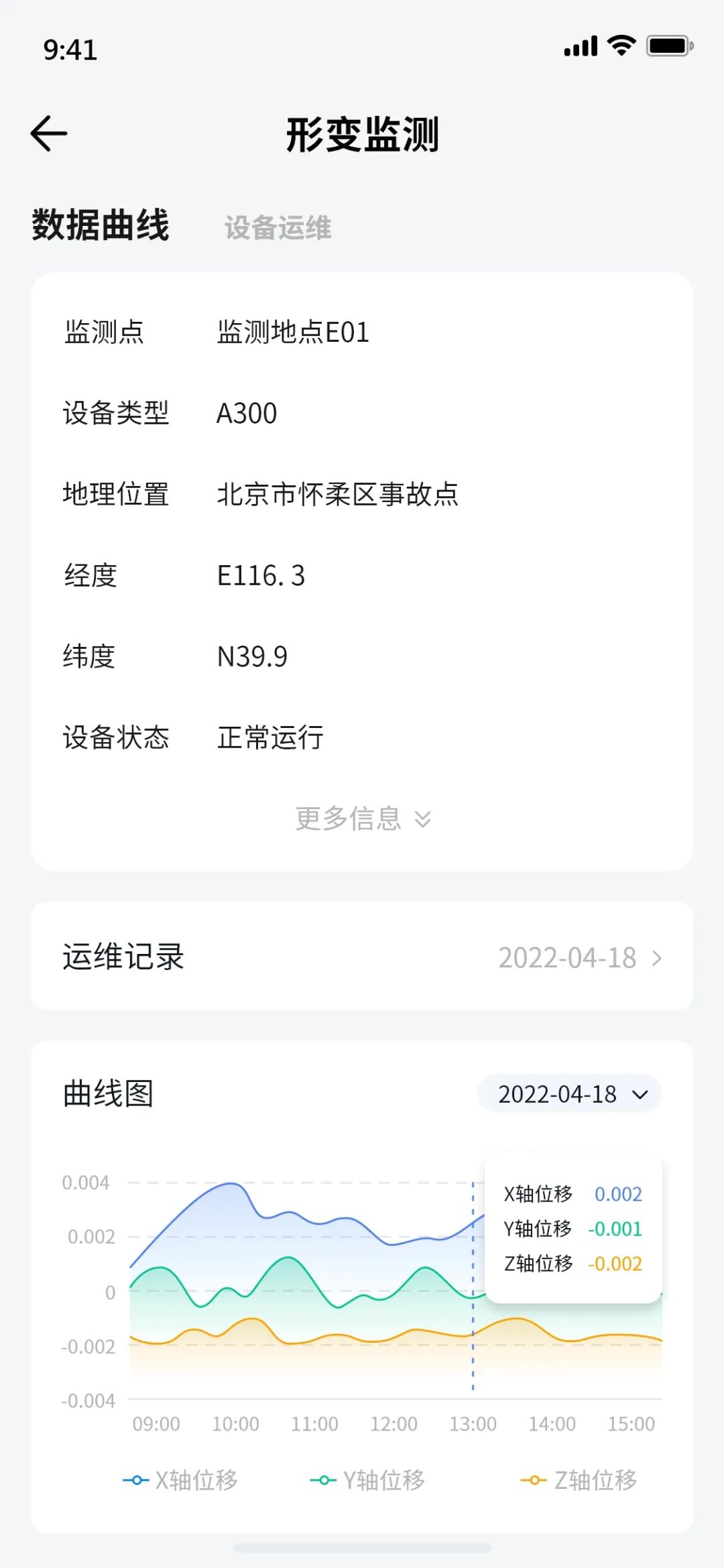Expand 更多信息 for more details
Image resolution: width=724 pixels, height=1568 pixels.
point(362,819)
